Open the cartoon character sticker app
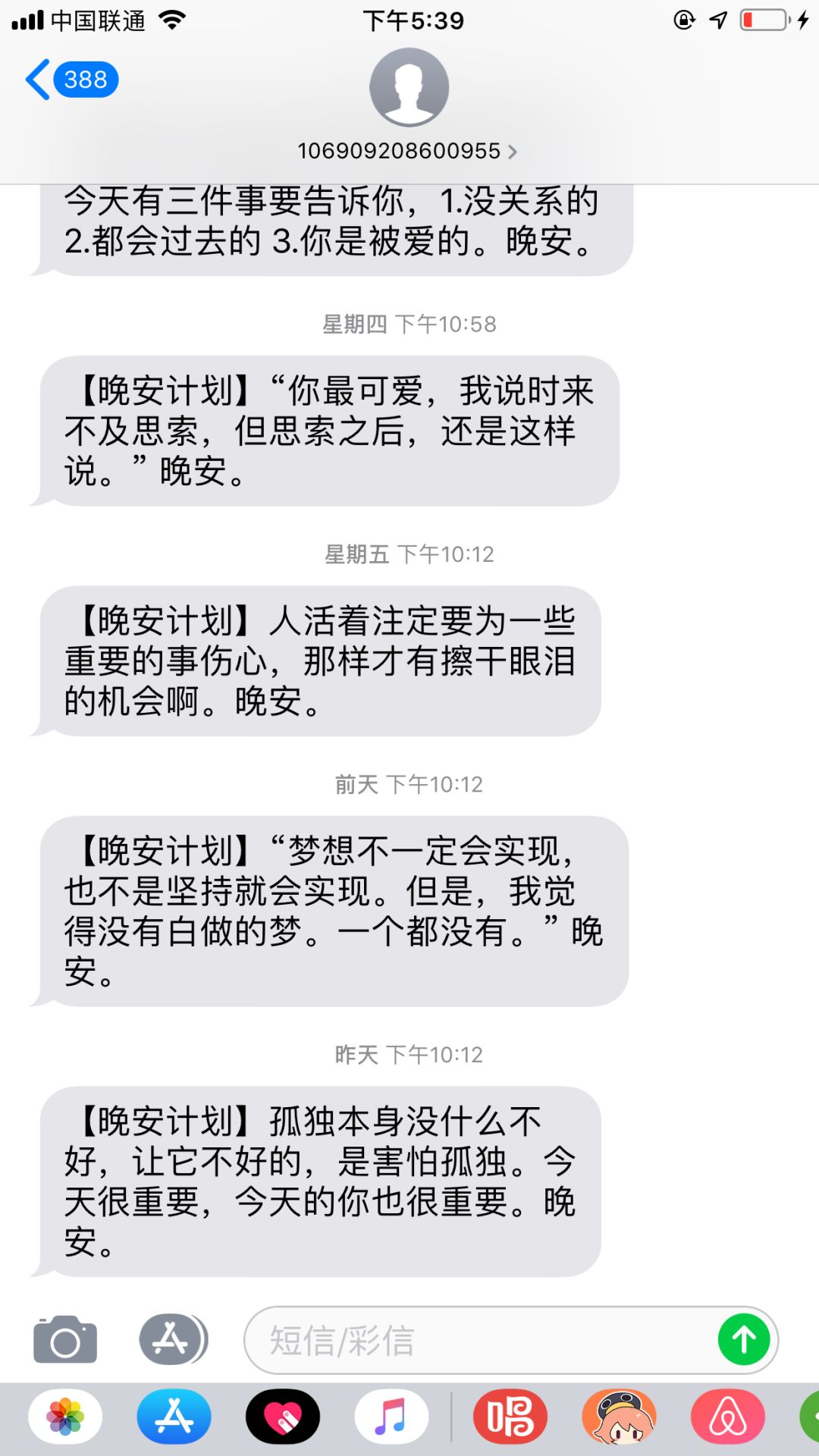This screenshot has width=819, height=1456. (x=619, y=1416)
